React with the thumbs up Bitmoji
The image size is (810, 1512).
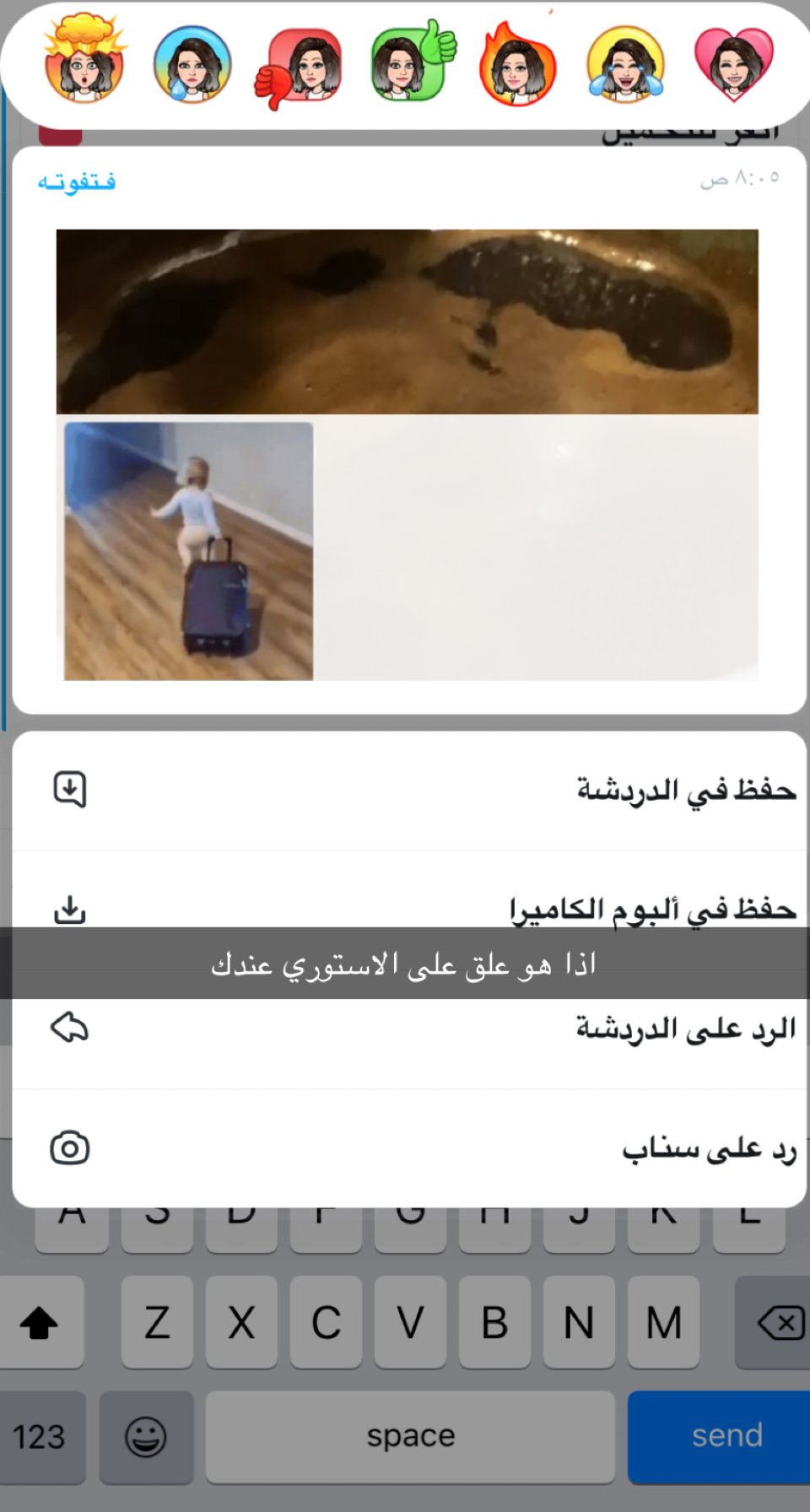(412, 62)
